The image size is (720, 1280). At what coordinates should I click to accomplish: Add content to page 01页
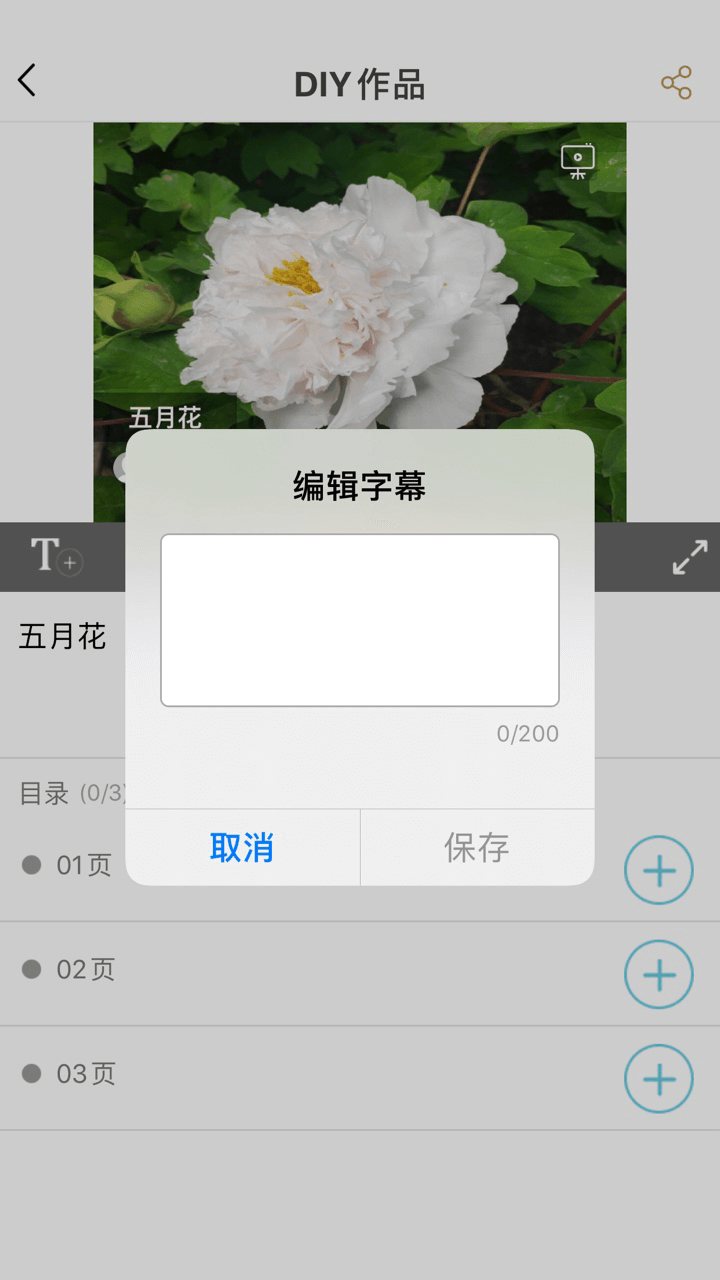(x=658, y=871)
